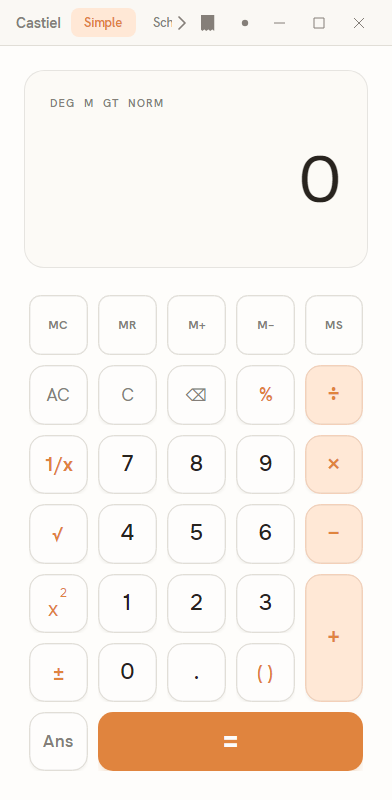This screenshot has height=800, width=392.
Task: Insert the previous answer with Ans
Action: coord(58,741)
